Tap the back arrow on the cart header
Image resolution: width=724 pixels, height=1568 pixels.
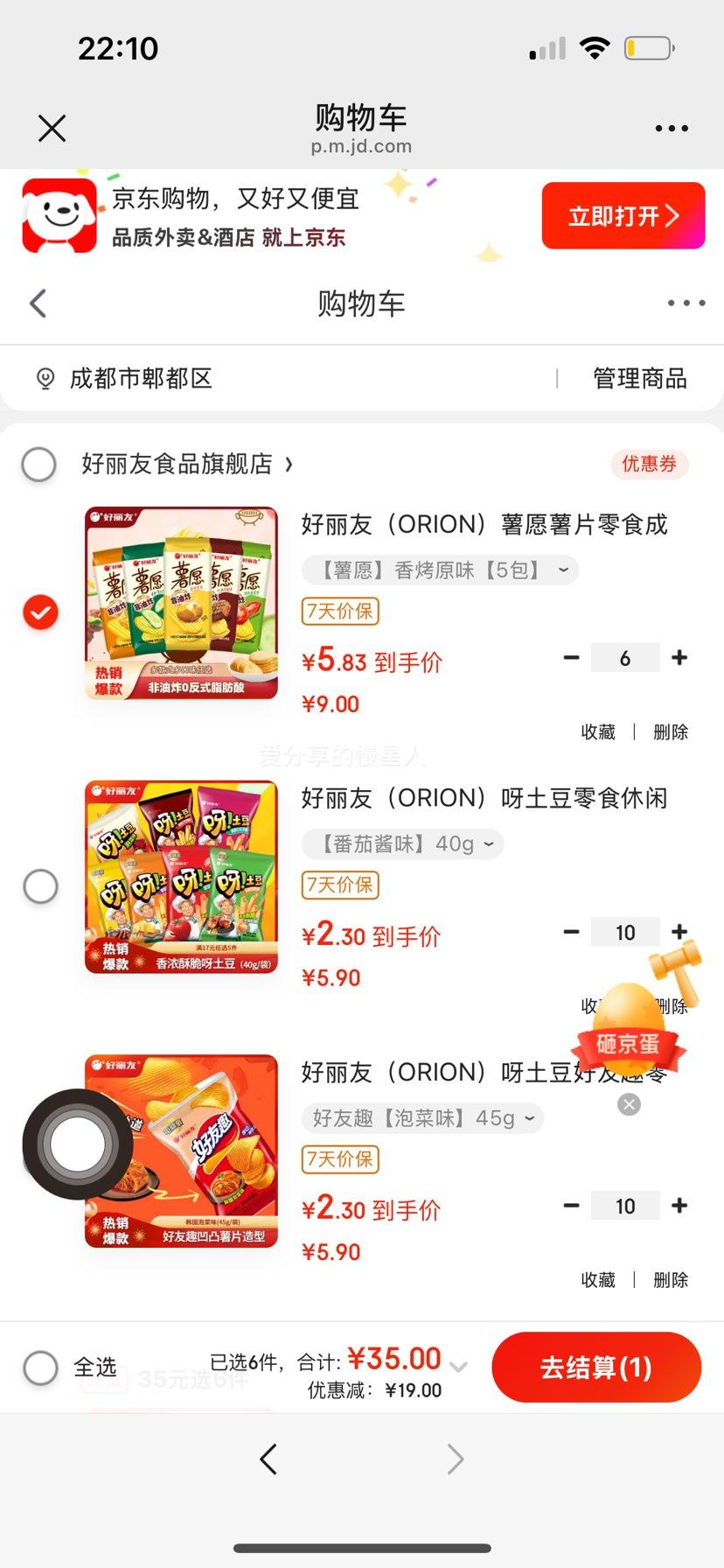[37, 303]
